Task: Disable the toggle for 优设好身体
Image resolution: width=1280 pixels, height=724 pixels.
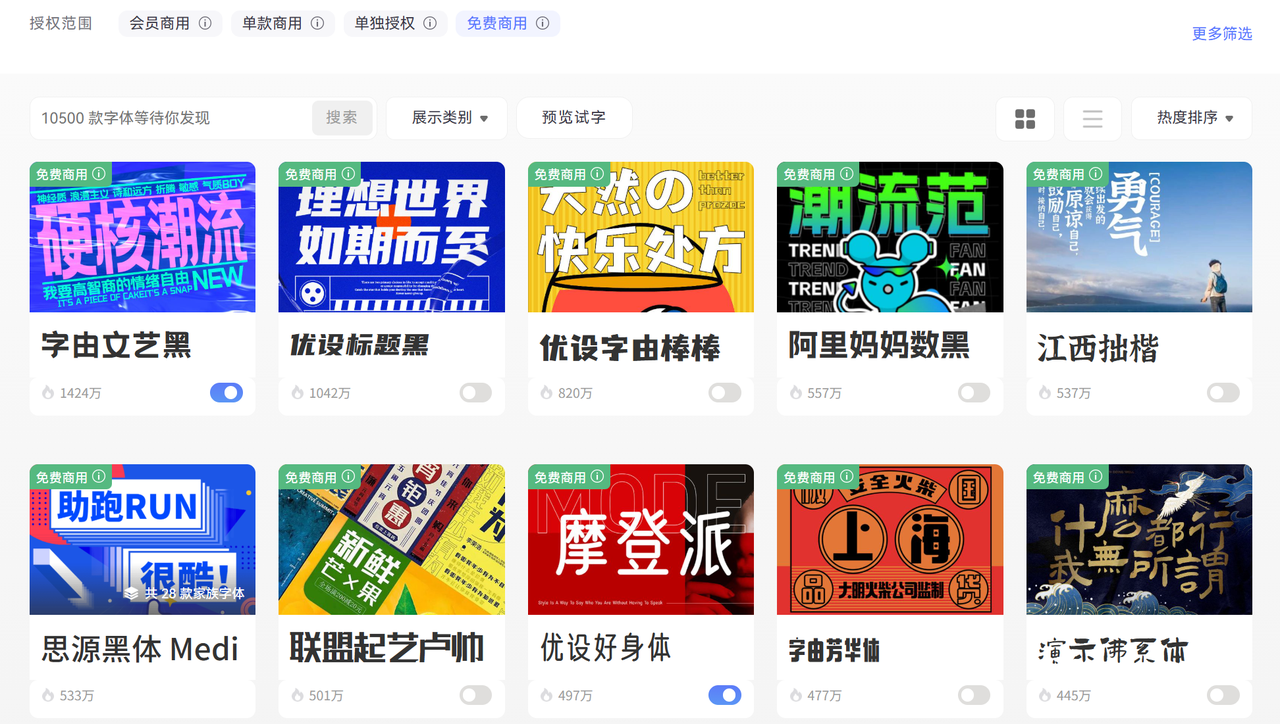Action: (724, 695)
